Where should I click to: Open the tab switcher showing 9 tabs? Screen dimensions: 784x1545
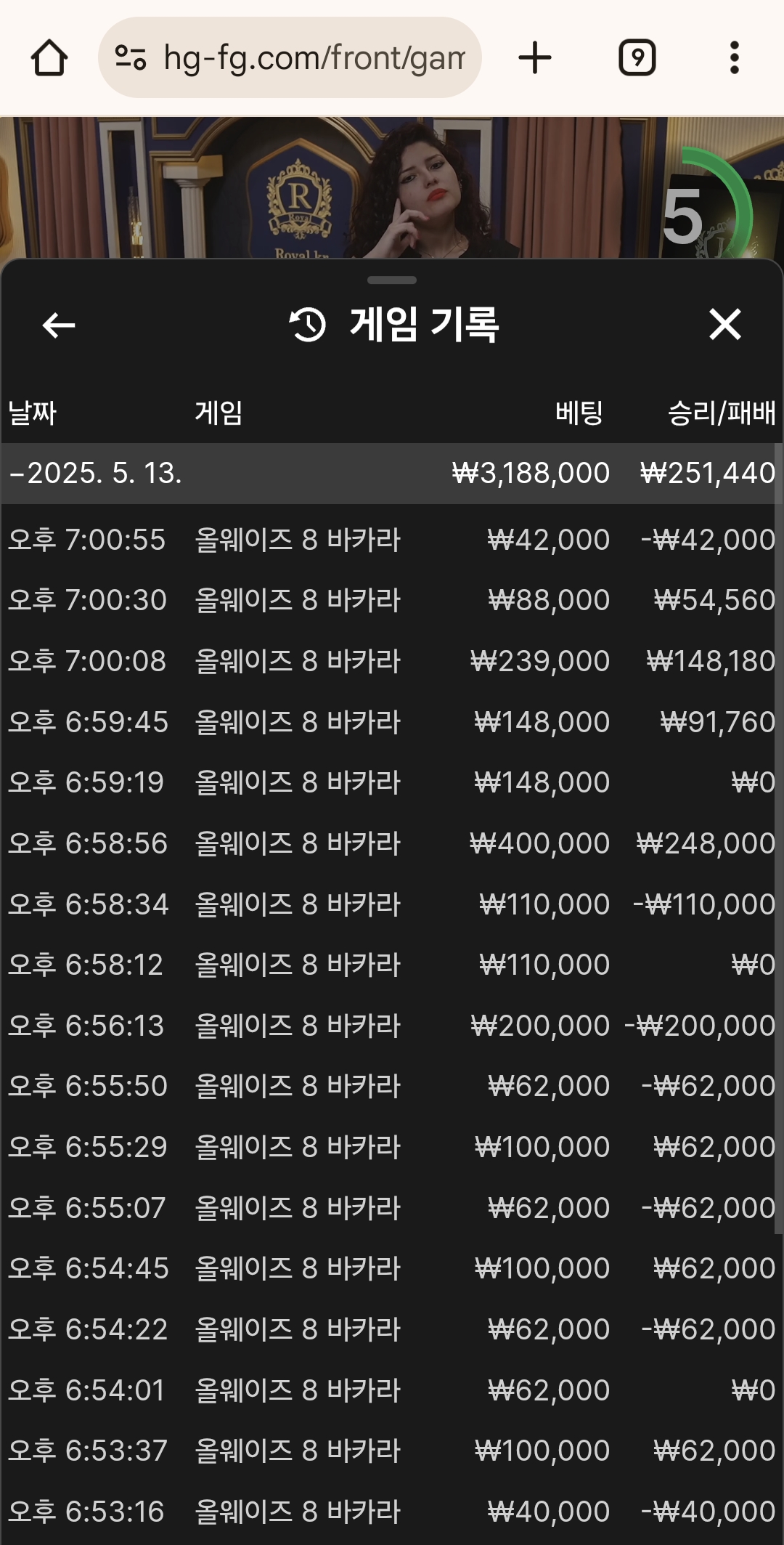point(637,58)
